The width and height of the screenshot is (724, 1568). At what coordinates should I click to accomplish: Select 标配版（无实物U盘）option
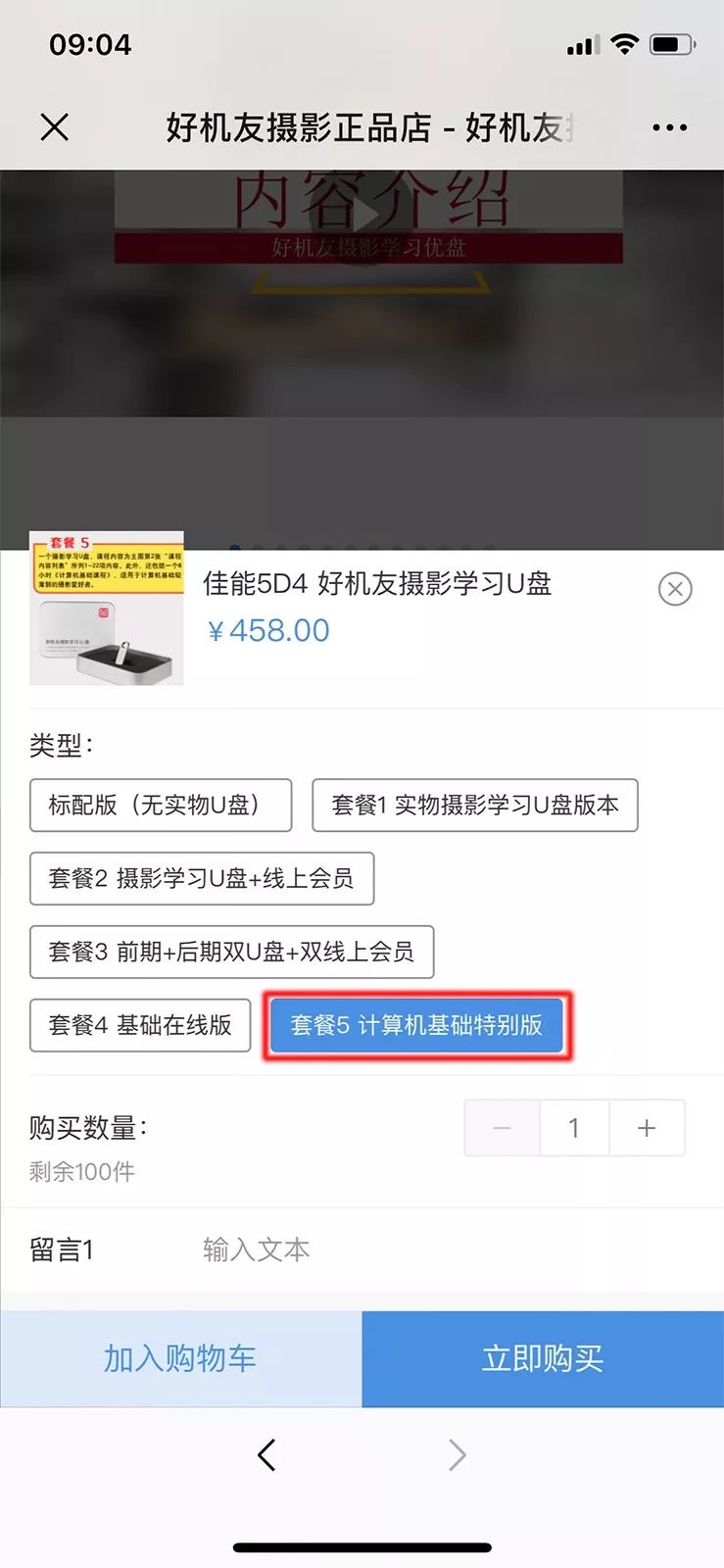click(x=161, y=806)
